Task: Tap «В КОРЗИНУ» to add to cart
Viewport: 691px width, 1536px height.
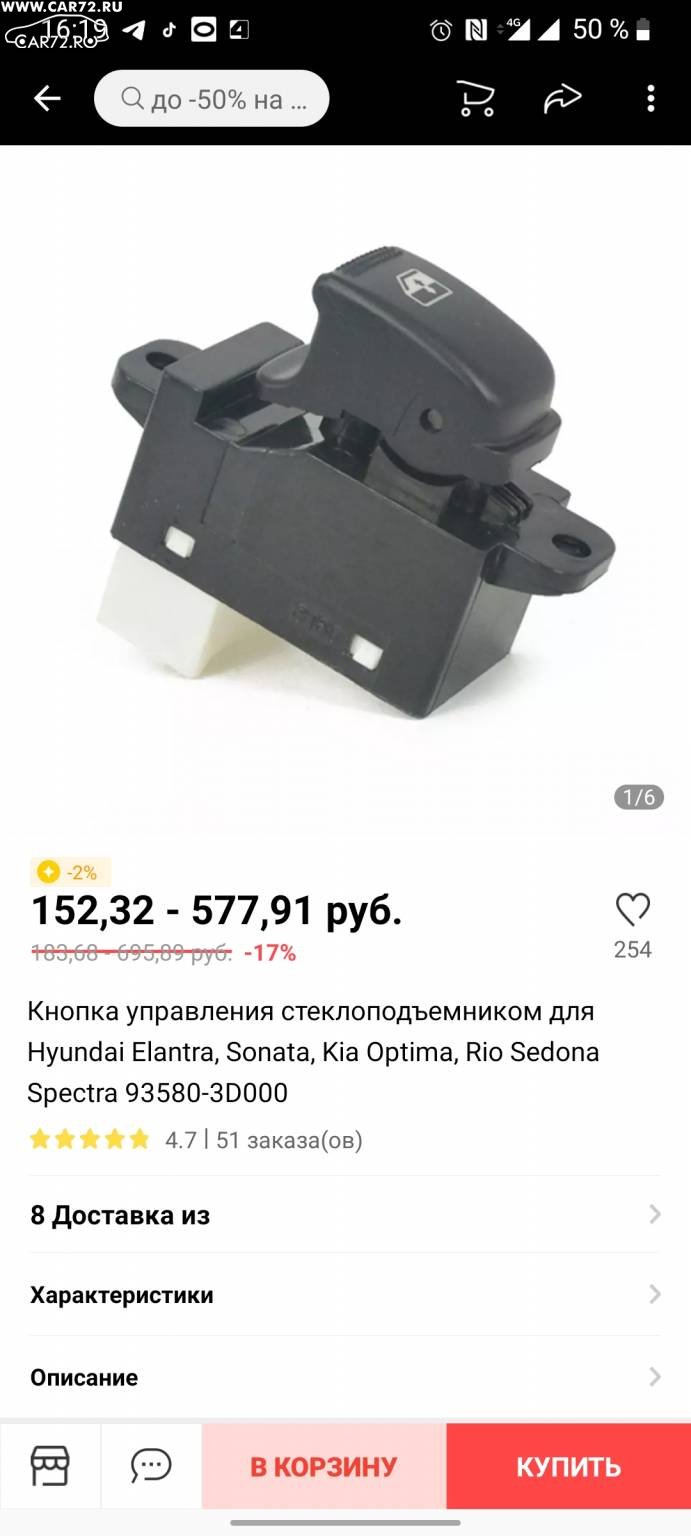Action: click(x=324, y=1466)
